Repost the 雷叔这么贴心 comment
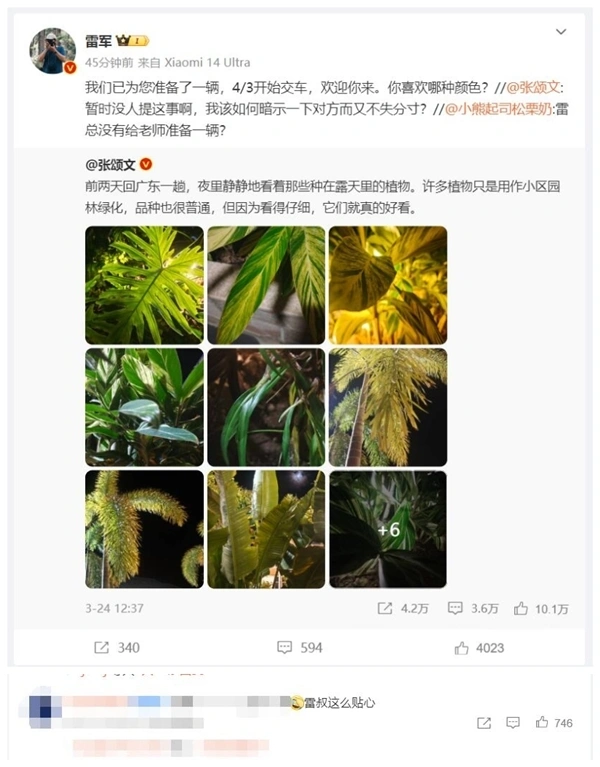 [x=483, y=722]
